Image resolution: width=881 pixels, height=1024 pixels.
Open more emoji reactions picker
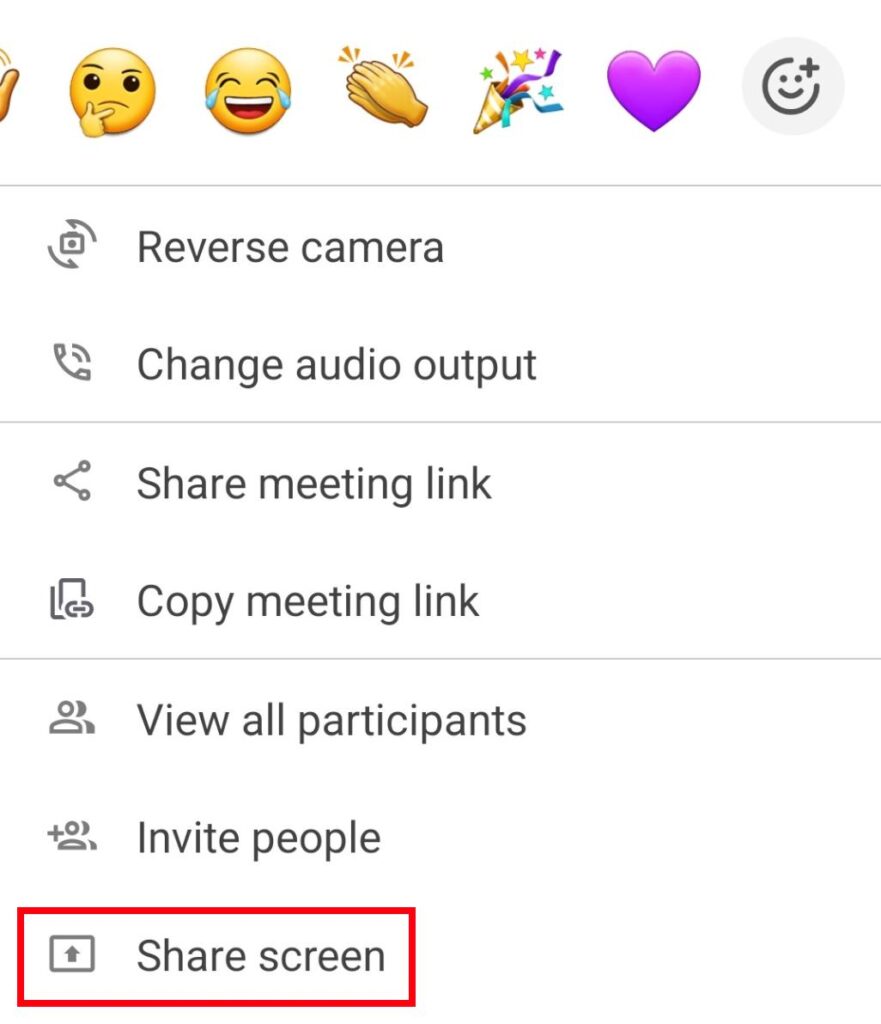tap(792, 86)
